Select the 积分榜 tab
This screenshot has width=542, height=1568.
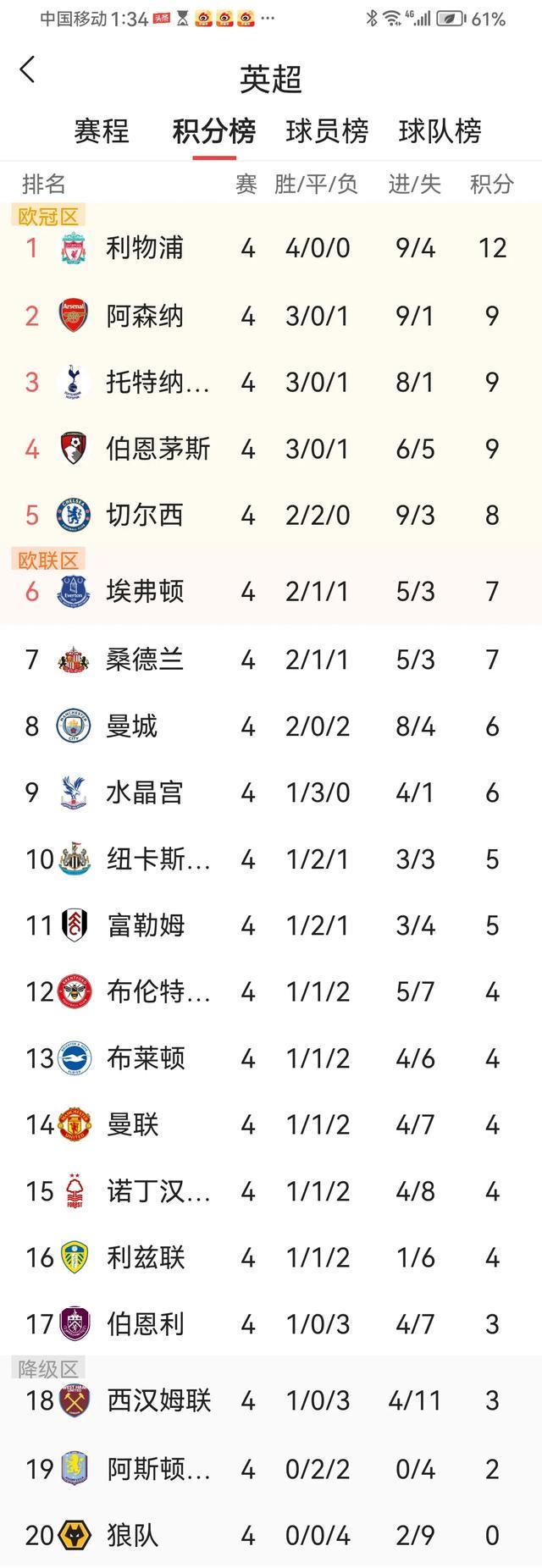(x=213, y=131)
